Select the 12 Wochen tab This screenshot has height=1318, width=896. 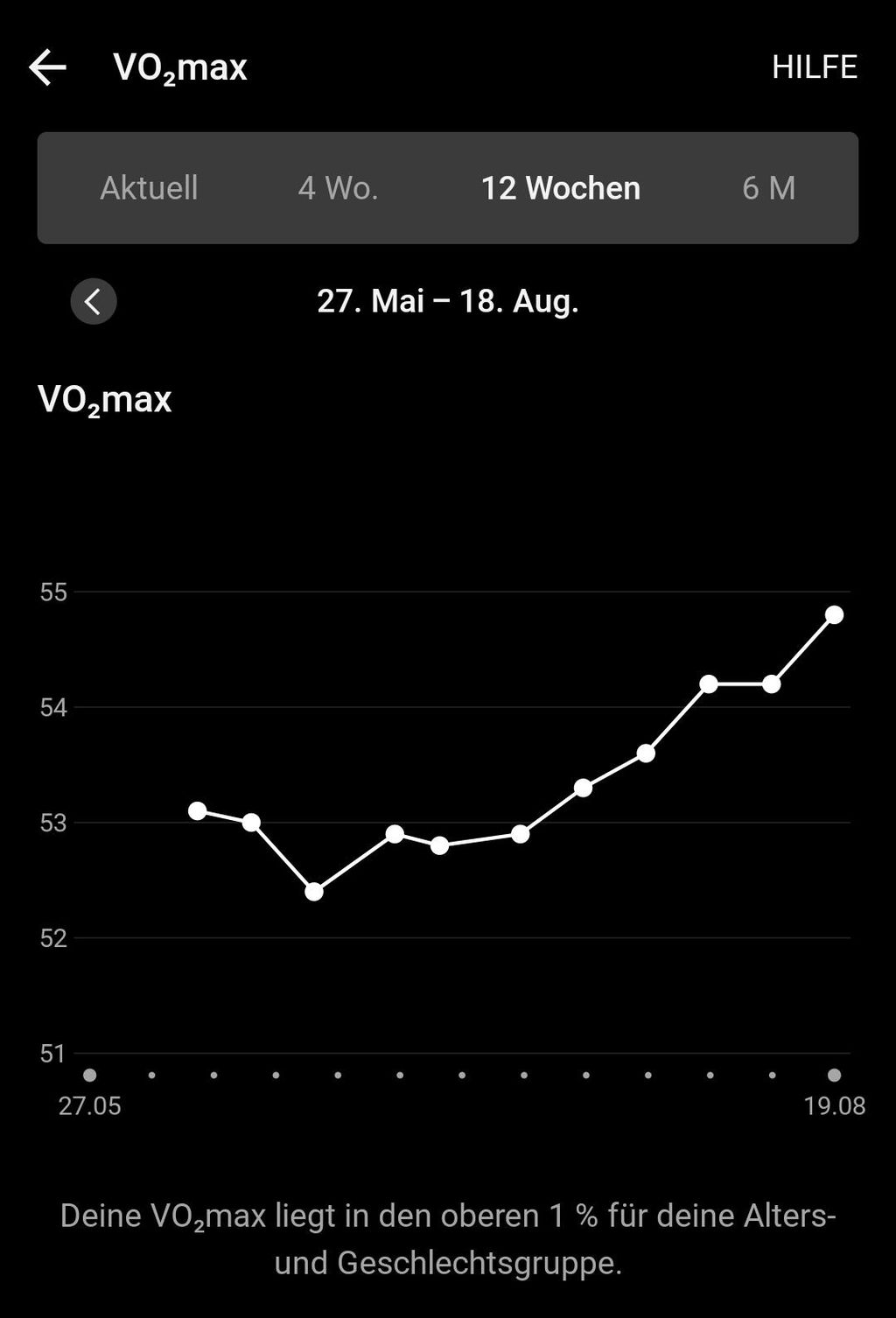coord(561,187)
